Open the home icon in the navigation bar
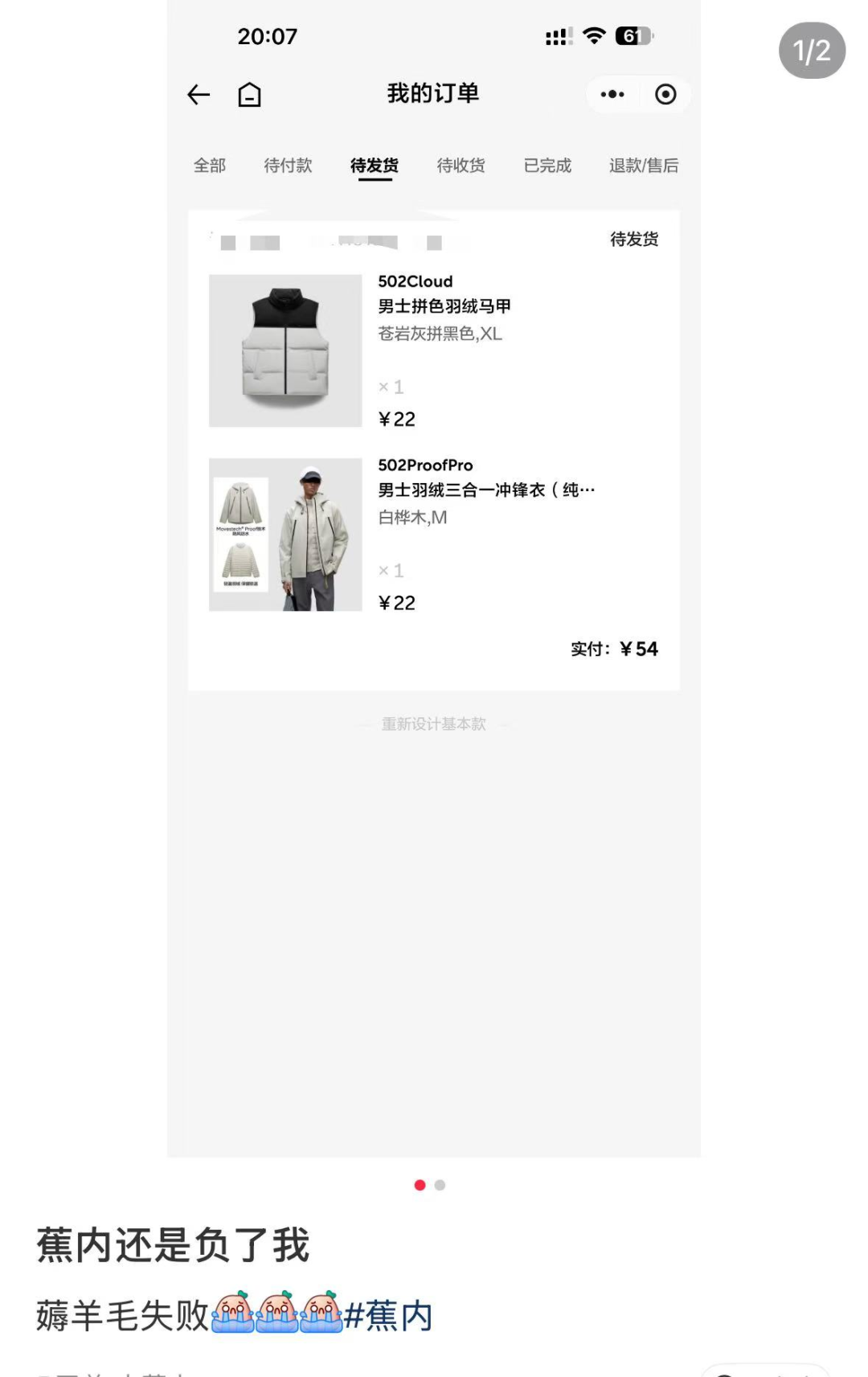 pos(249,94)
